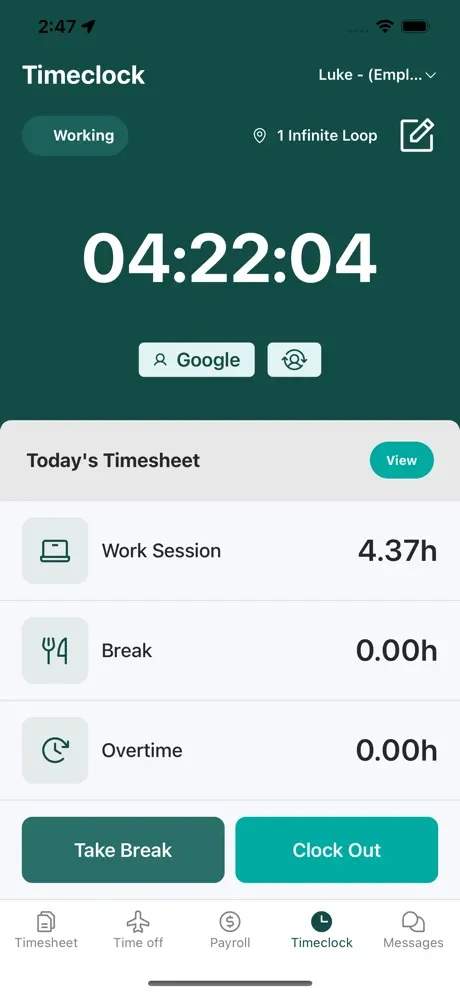Open the Payroll tab
The height and width of the screenshot is (995, 460).
[x=230, y=930]
